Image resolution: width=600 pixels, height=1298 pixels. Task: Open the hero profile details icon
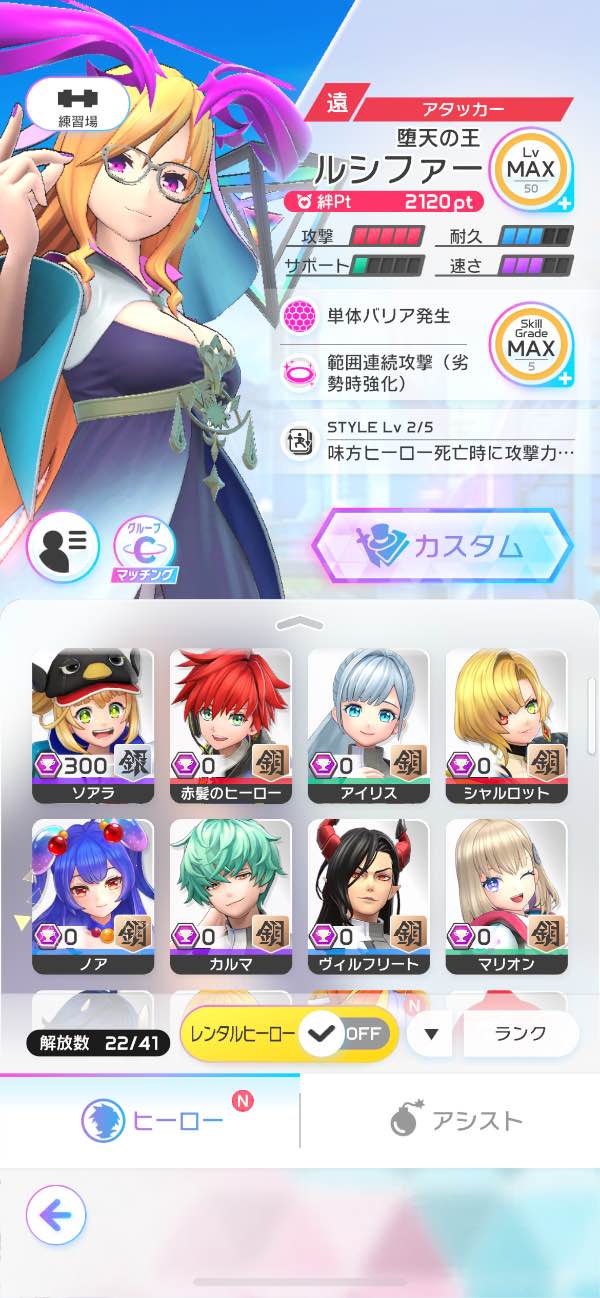click(62, 546)
